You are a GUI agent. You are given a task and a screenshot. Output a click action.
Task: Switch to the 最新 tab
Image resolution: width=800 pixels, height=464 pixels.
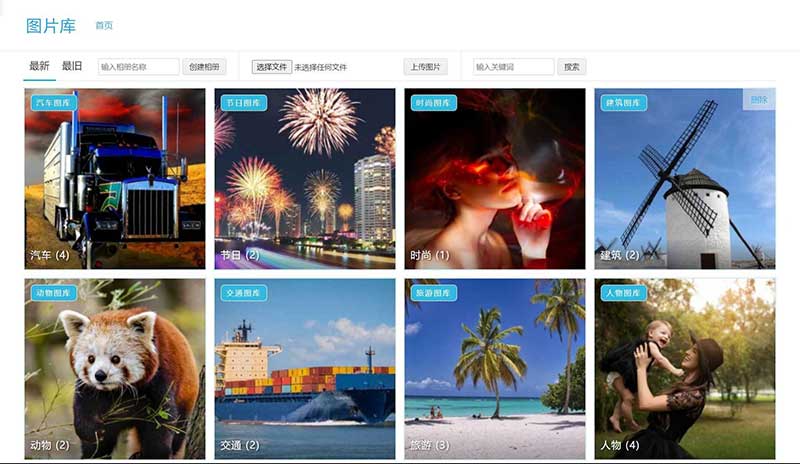tap(39, 66)
